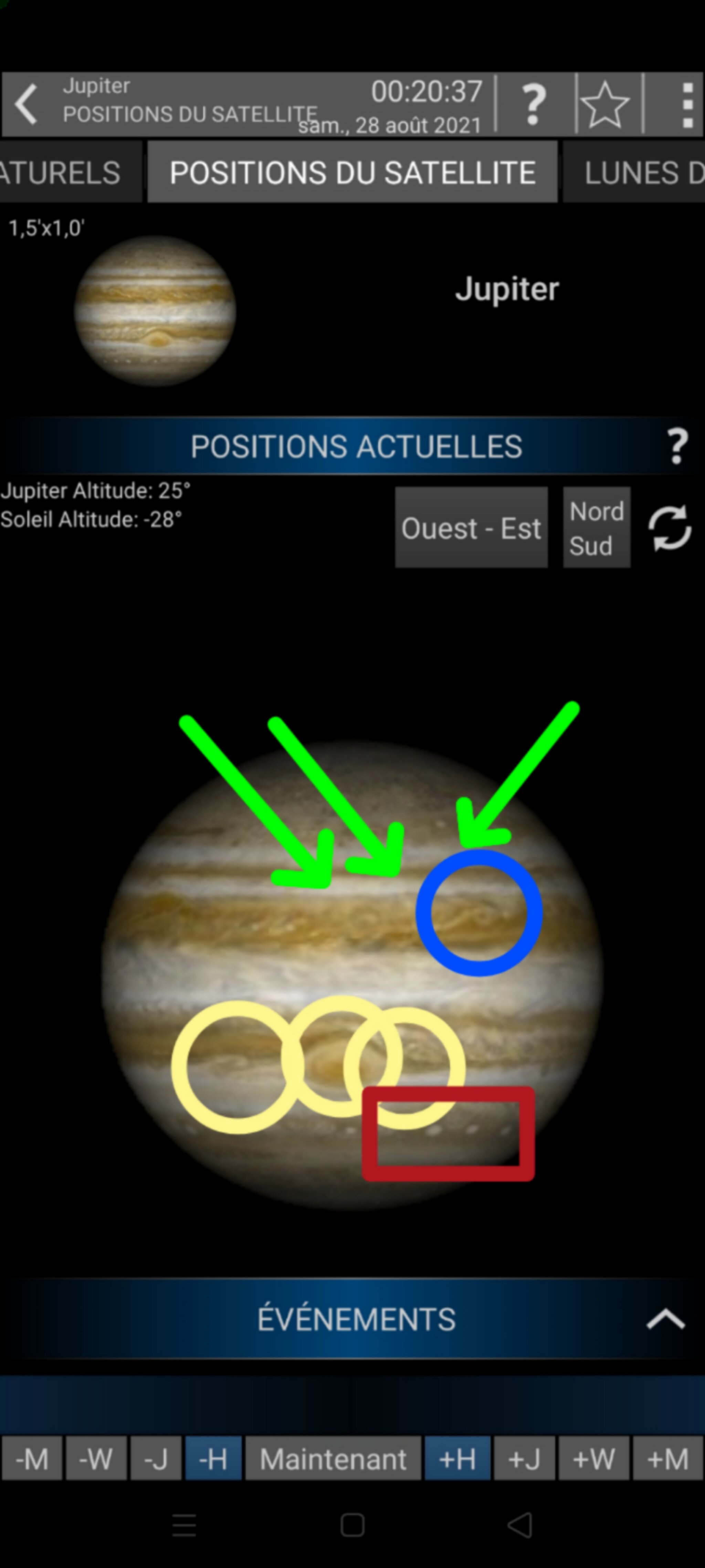Go back one month with -M
The height and width of the screenshot is (1568, 705).
32,1458
